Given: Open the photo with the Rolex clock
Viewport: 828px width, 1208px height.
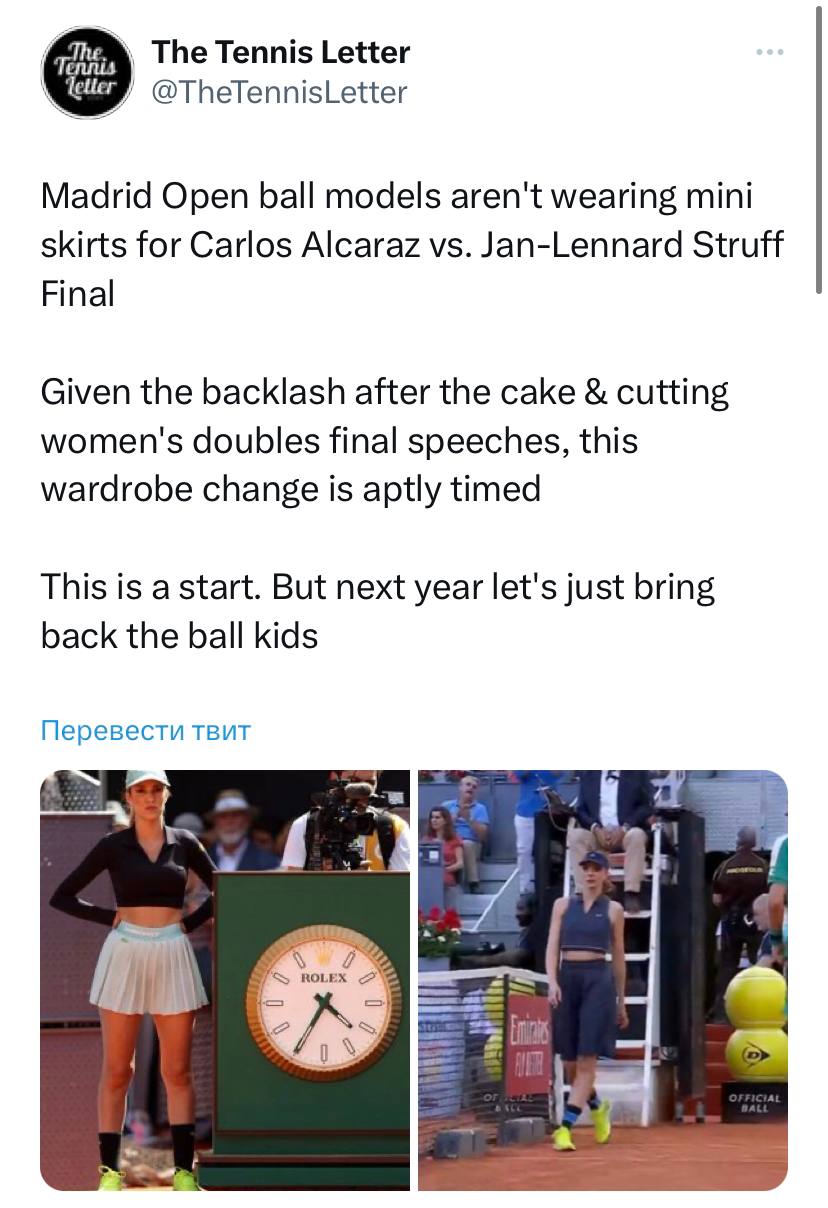Looking at the screenshot, I should [225, 980].
